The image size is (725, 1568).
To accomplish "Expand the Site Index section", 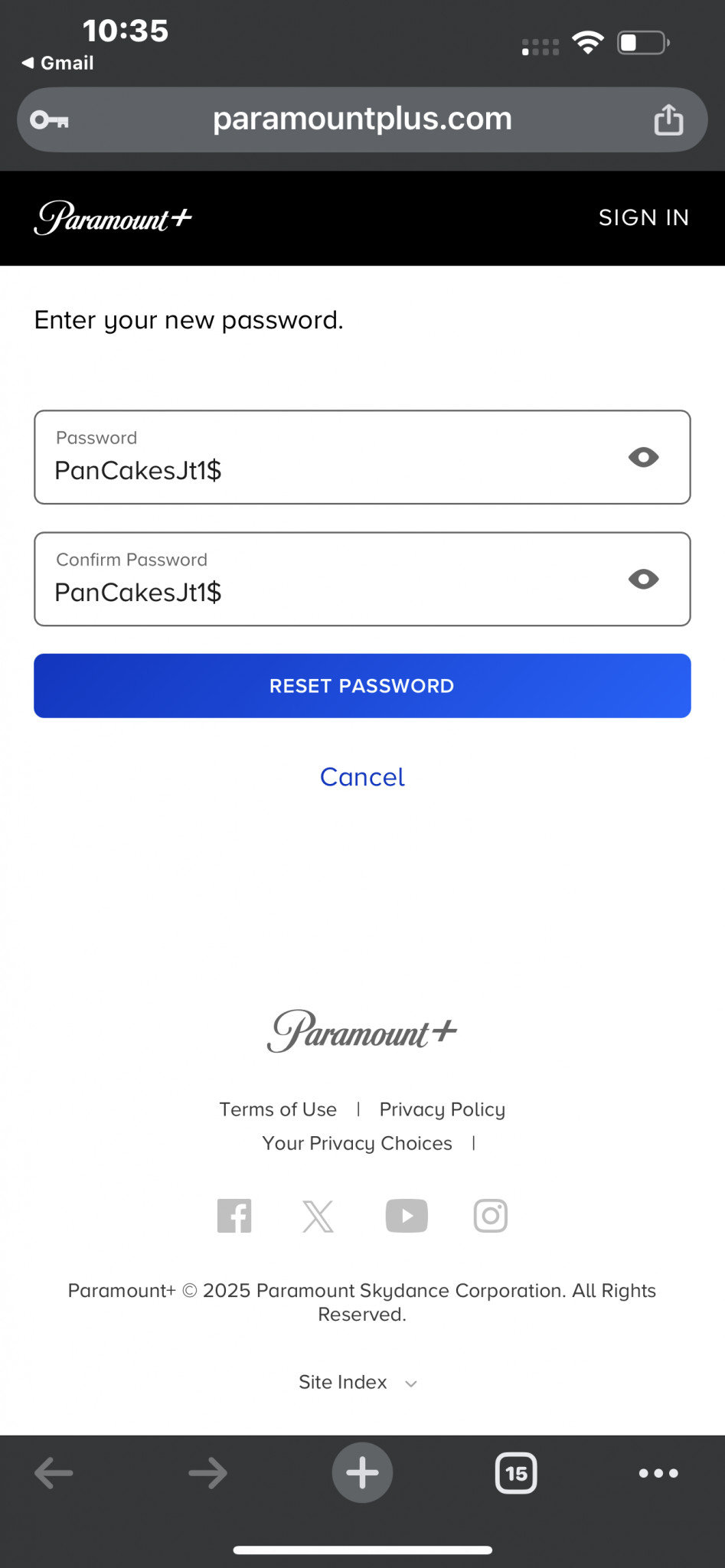I will click(x=357, y=1382).
